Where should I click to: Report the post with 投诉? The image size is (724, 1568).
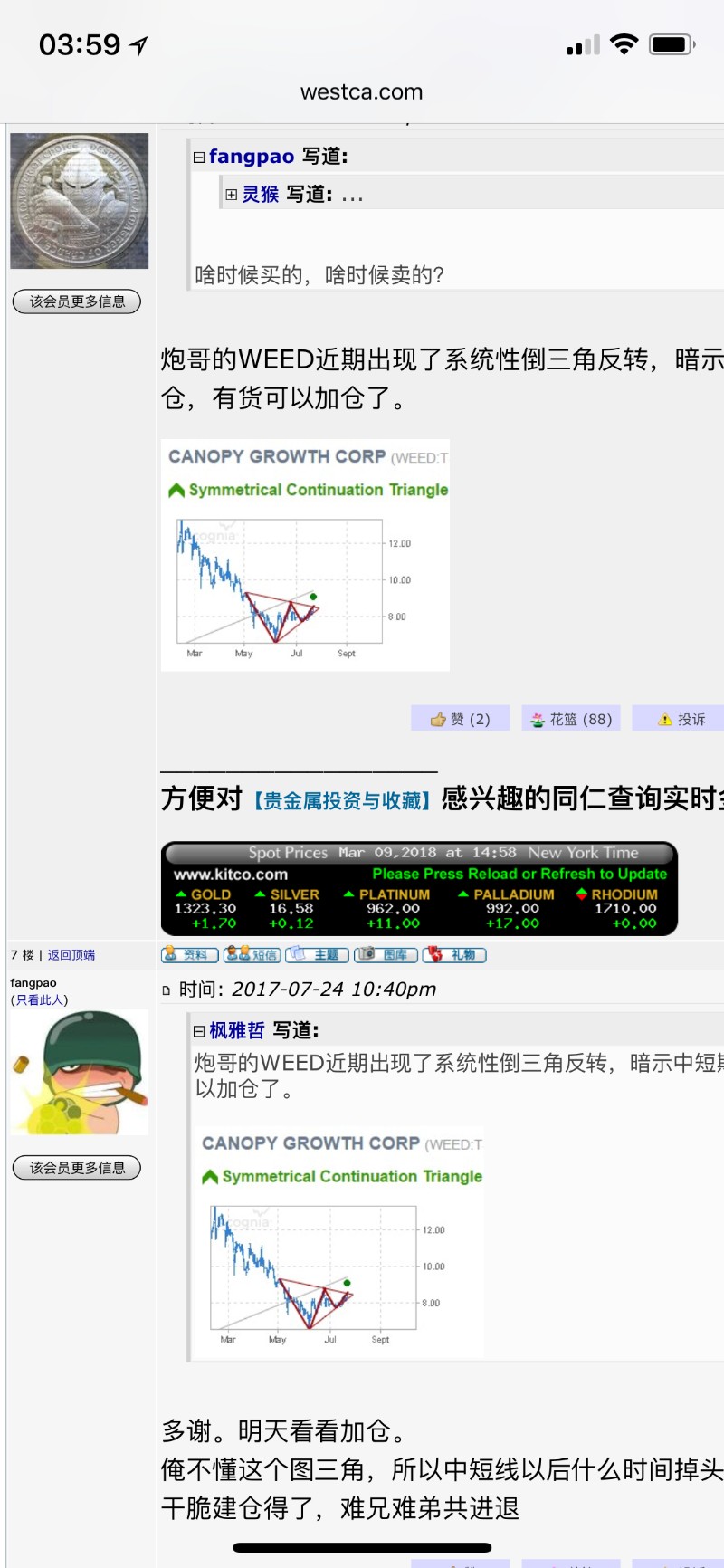tap(679, 719)
